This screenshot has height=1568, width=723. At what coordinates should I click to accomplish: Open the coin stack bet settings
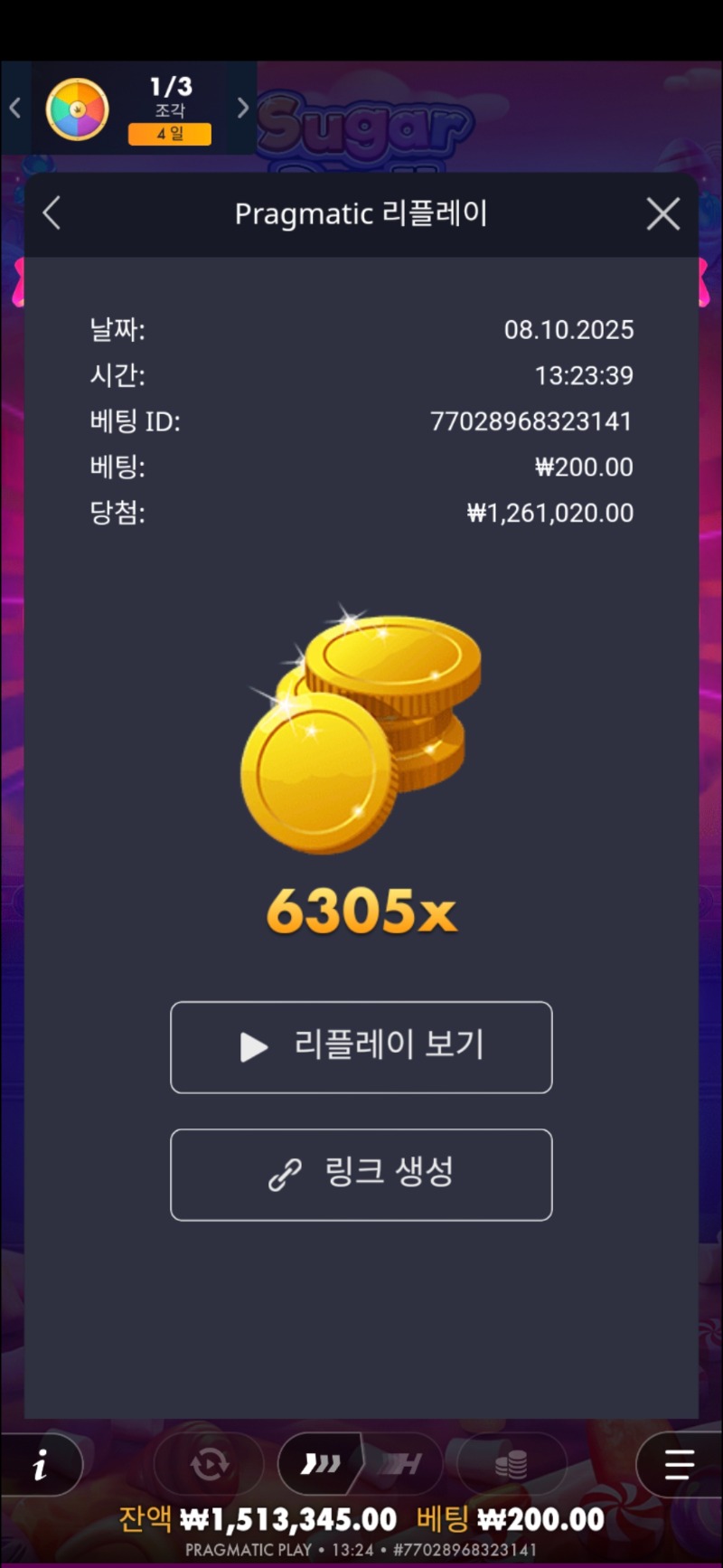click(x=511, y=1464)
